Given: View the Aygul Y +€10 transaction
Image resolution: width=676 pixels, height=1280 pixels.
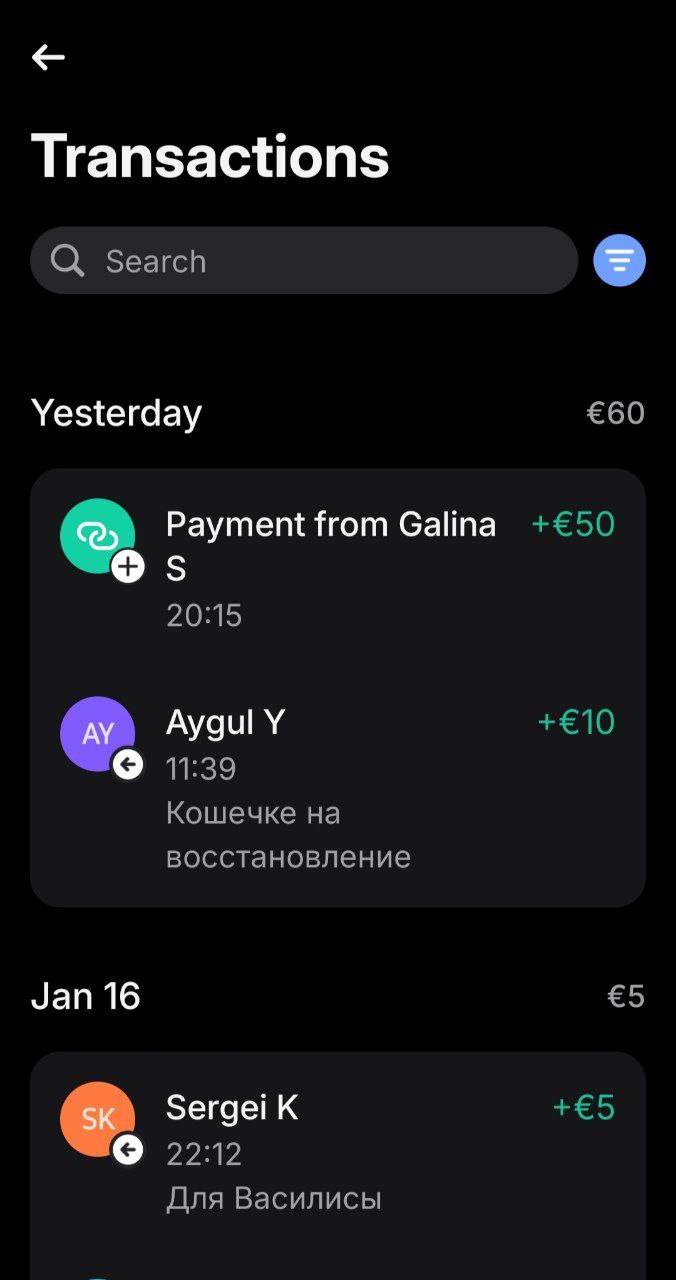Looking at the screenshot, I should point(338,787).
